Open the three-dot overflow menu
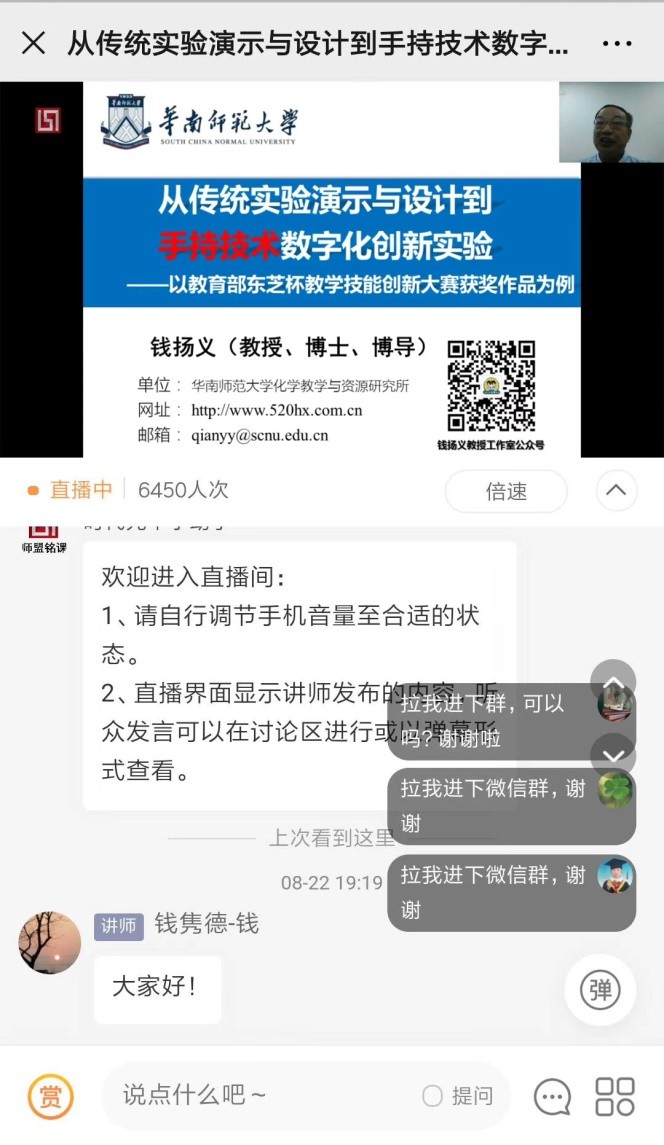 coord(617,44)
